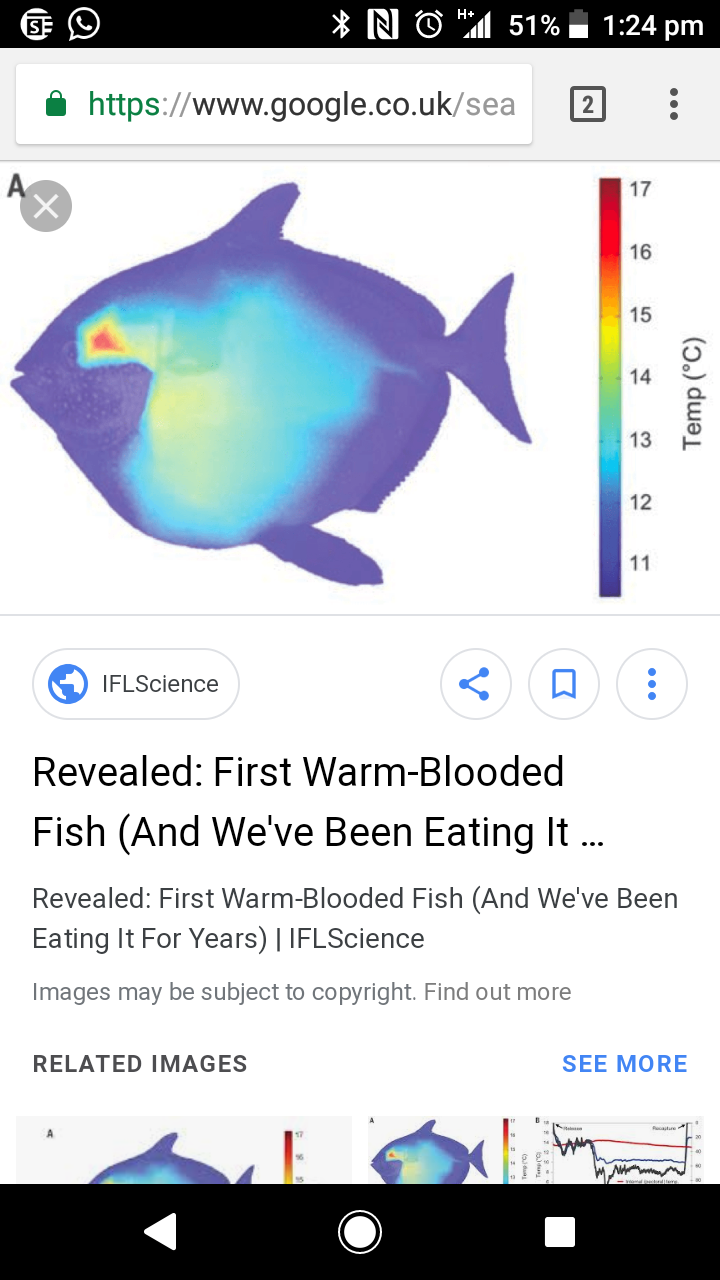Open the tab switcher showing 2 tabs
The width and height of the screenshot is (720, 1280).
tap(588, 104)
